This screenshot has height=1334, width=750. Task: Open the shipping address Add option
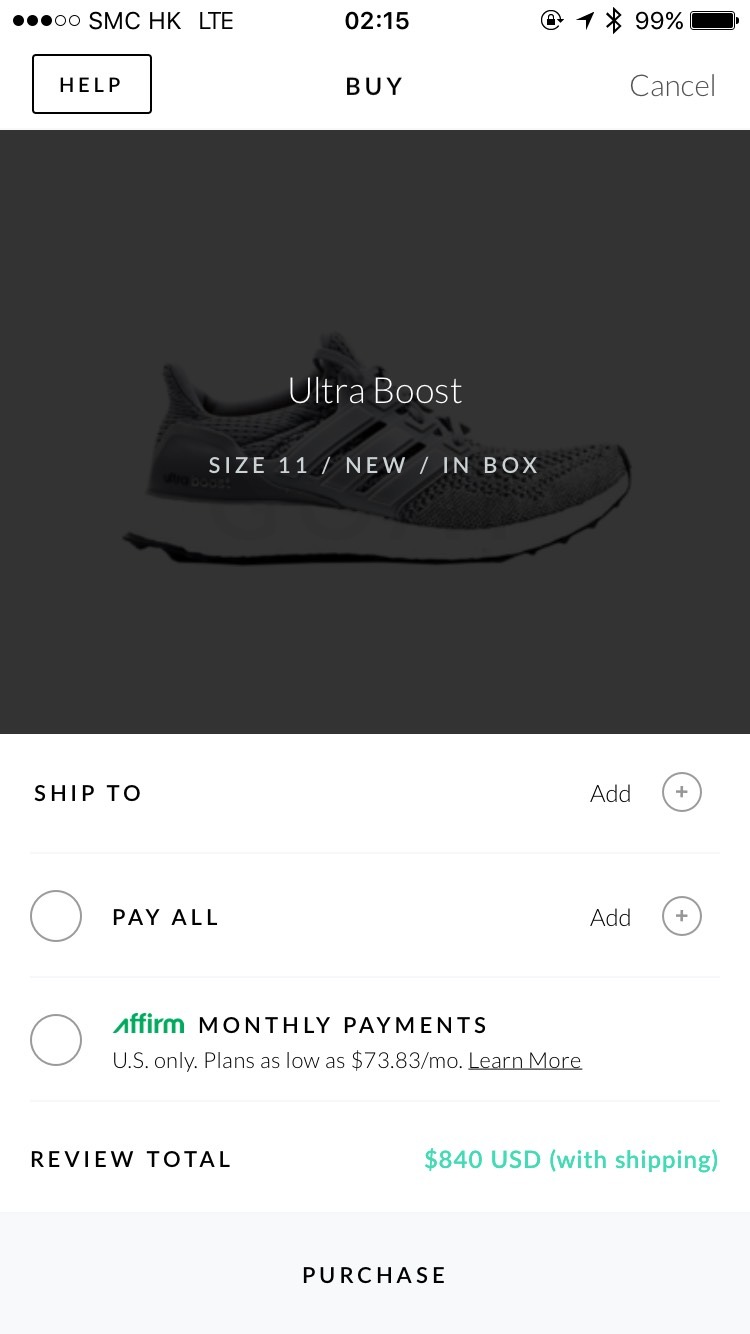(x=610, y=792)
